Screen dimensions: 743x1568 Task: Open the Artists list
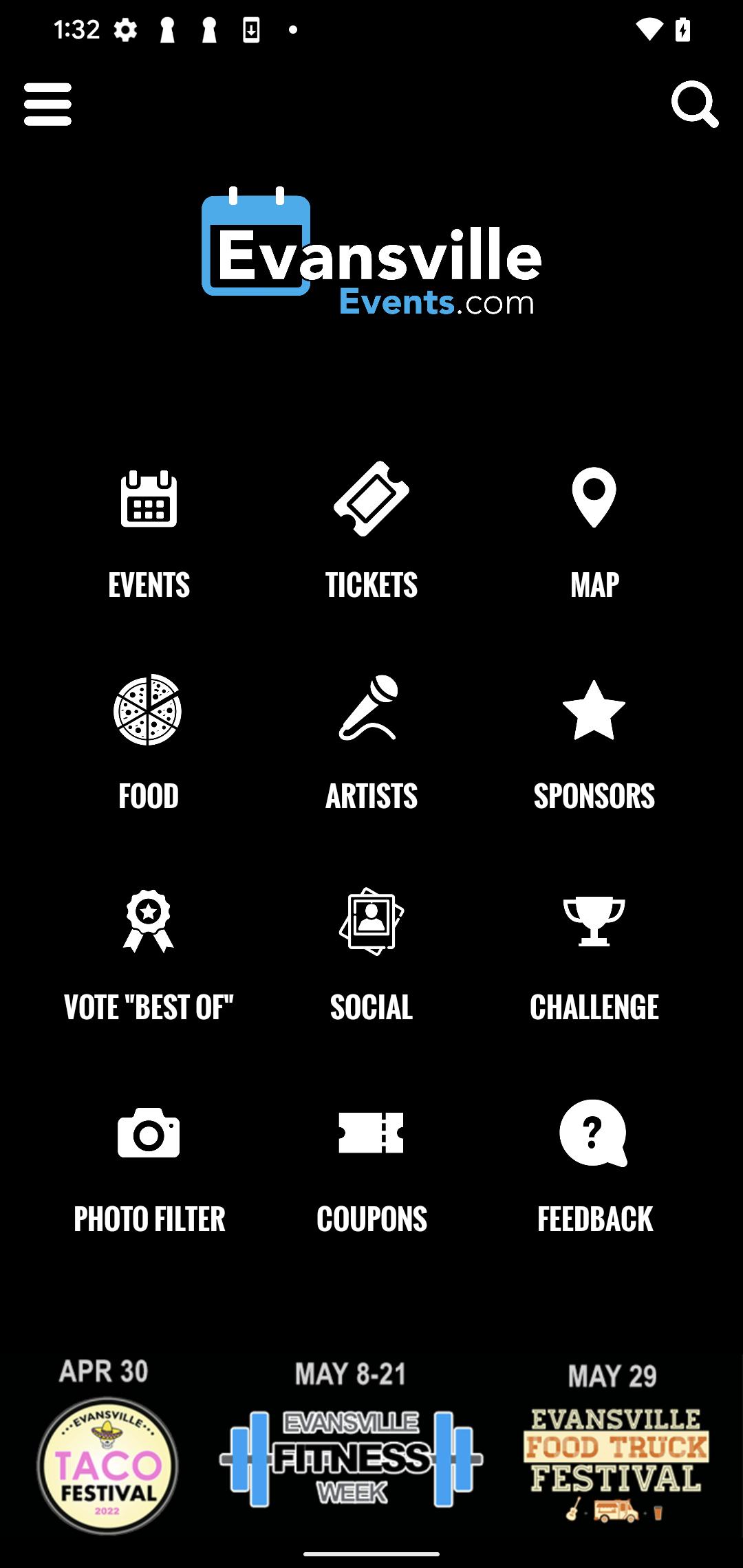[x=371, y=744]
